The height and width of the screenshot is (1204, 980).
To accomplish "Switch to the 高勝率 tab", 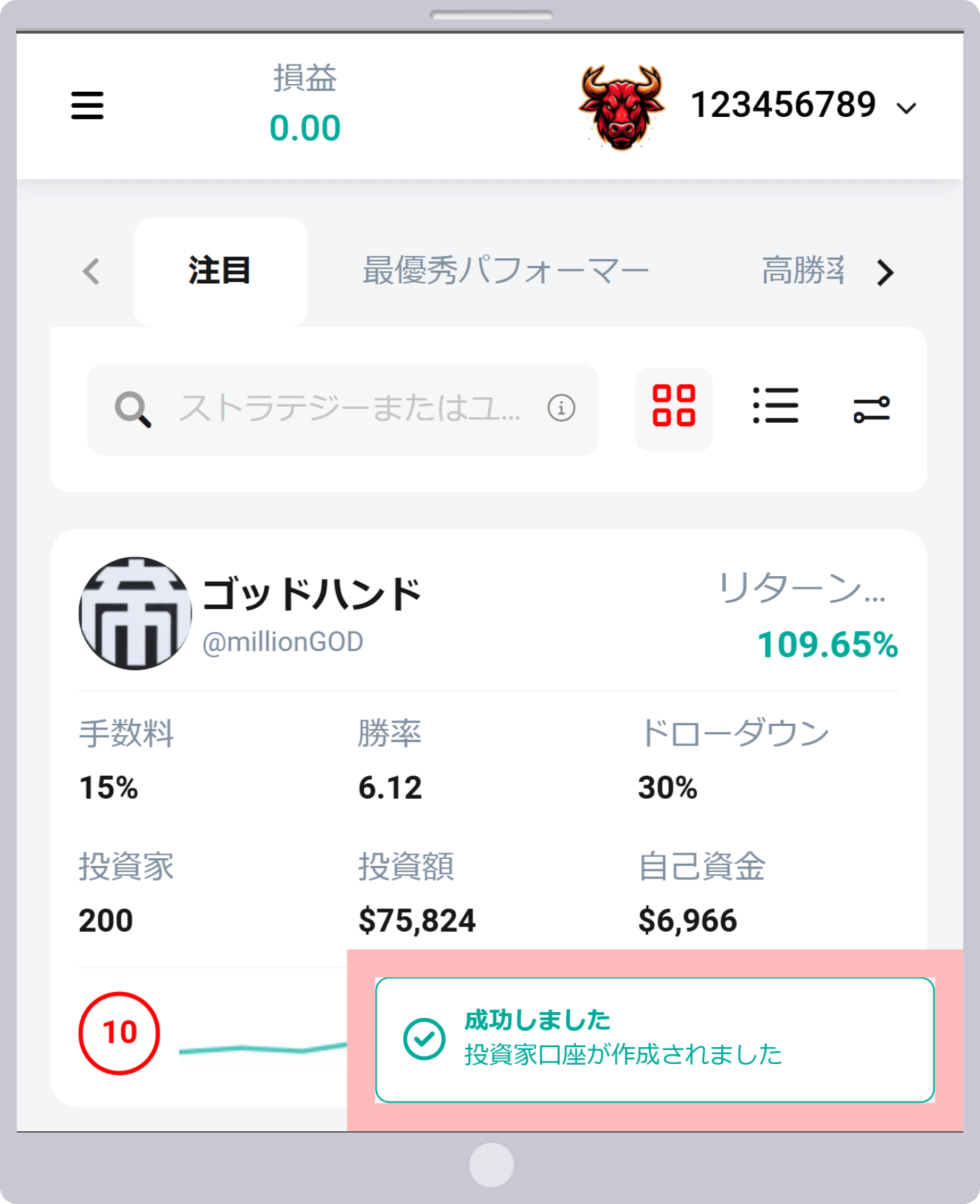I will (x=803, y=271).
